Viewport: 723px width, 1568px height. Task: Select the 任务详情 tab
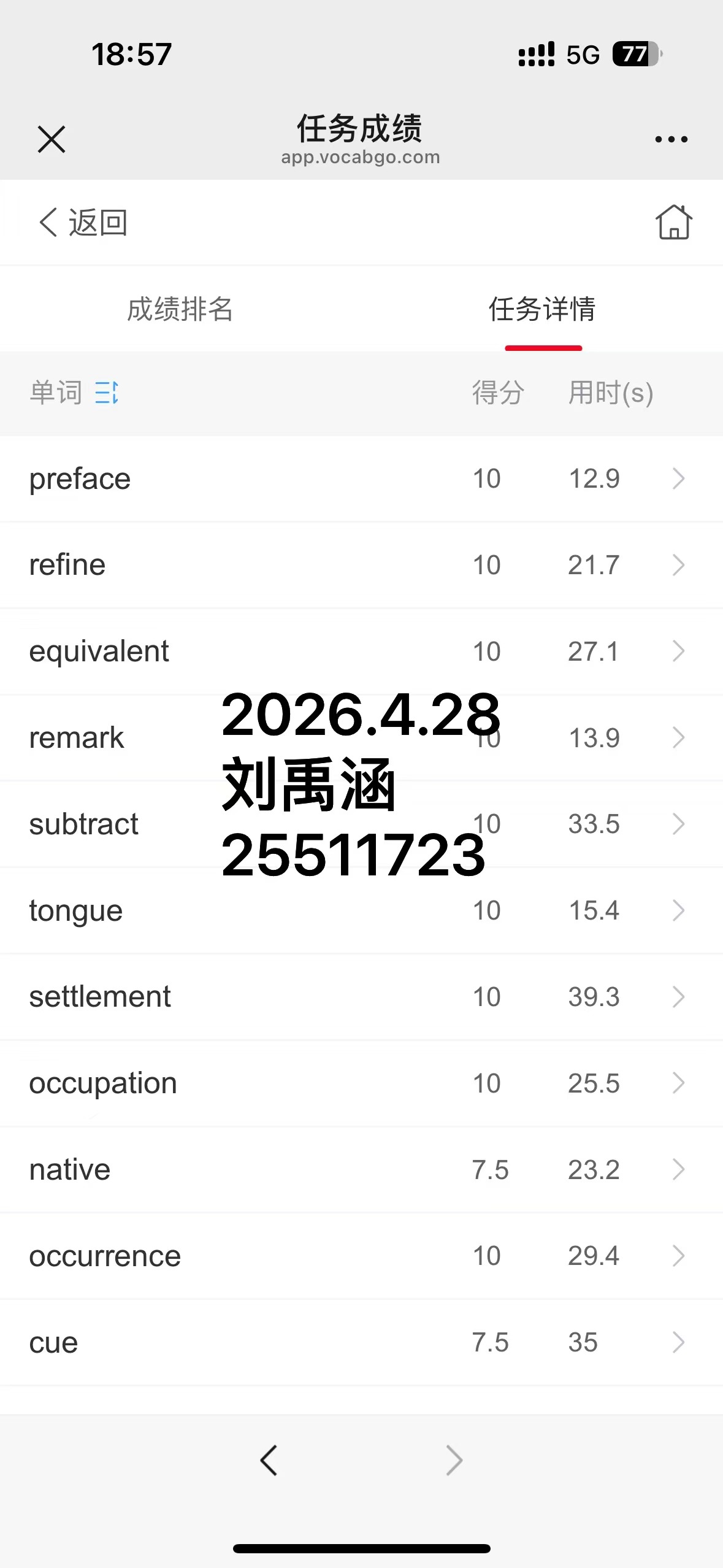(542, 309)
